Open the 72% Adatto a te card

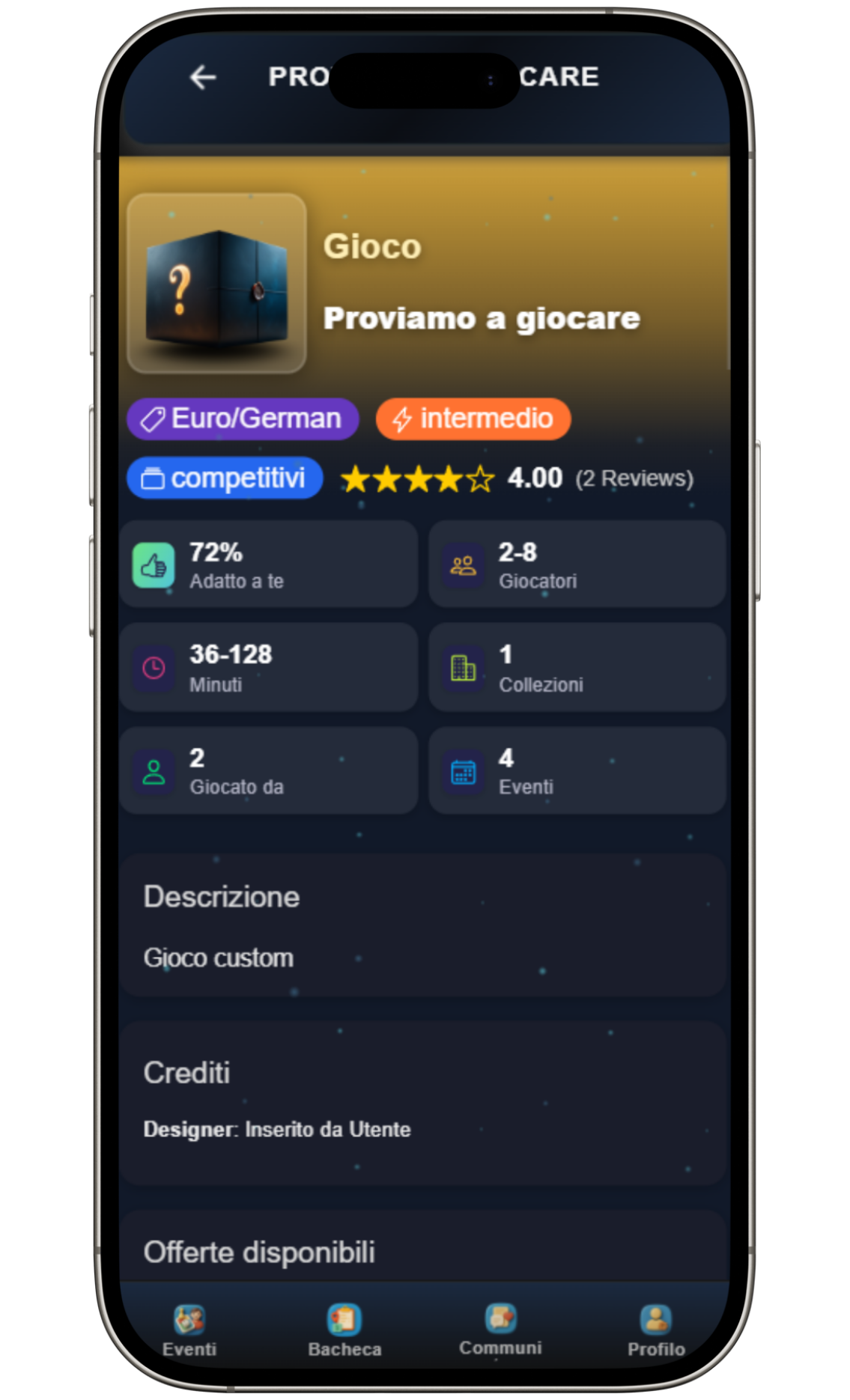point(268,564)
